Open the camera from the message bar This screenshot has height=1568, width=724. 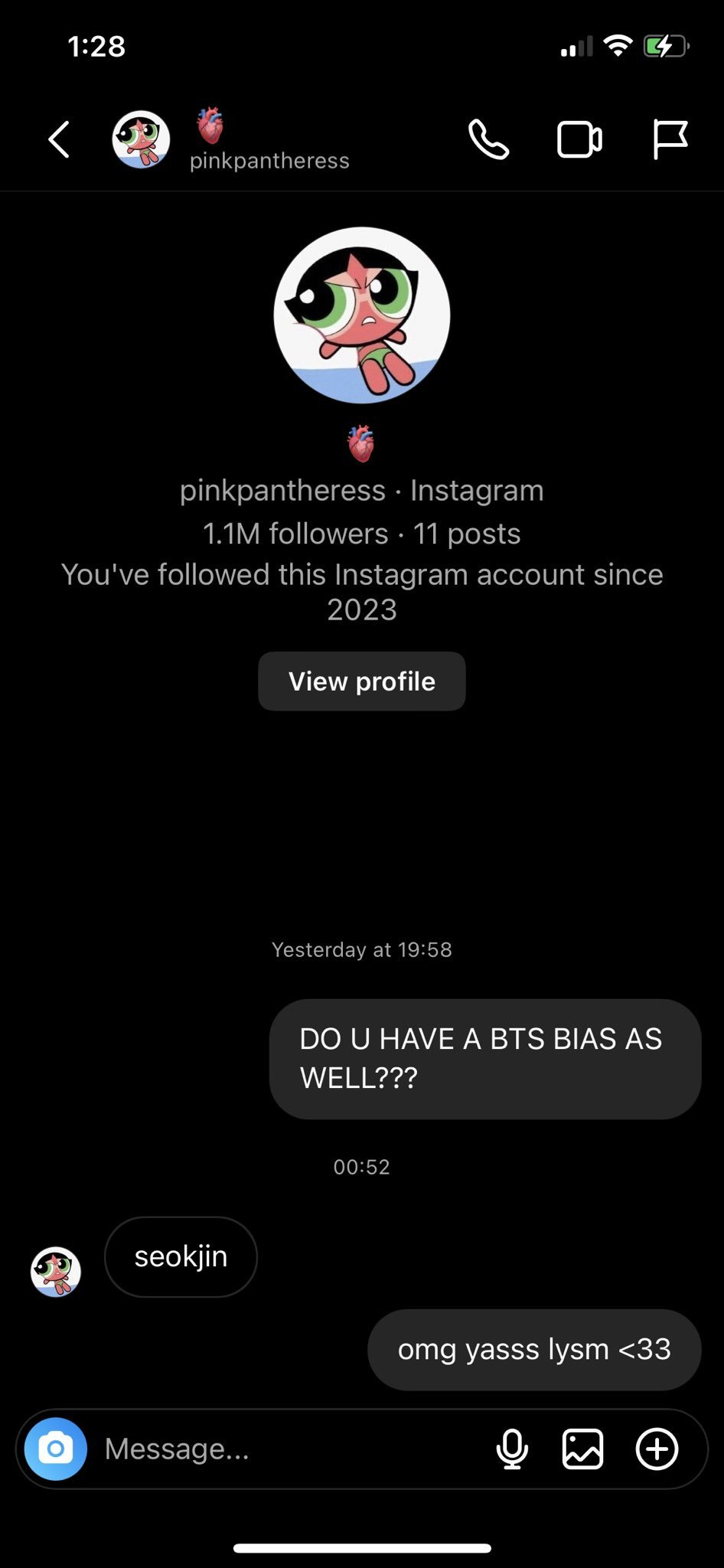[56, 1449]
